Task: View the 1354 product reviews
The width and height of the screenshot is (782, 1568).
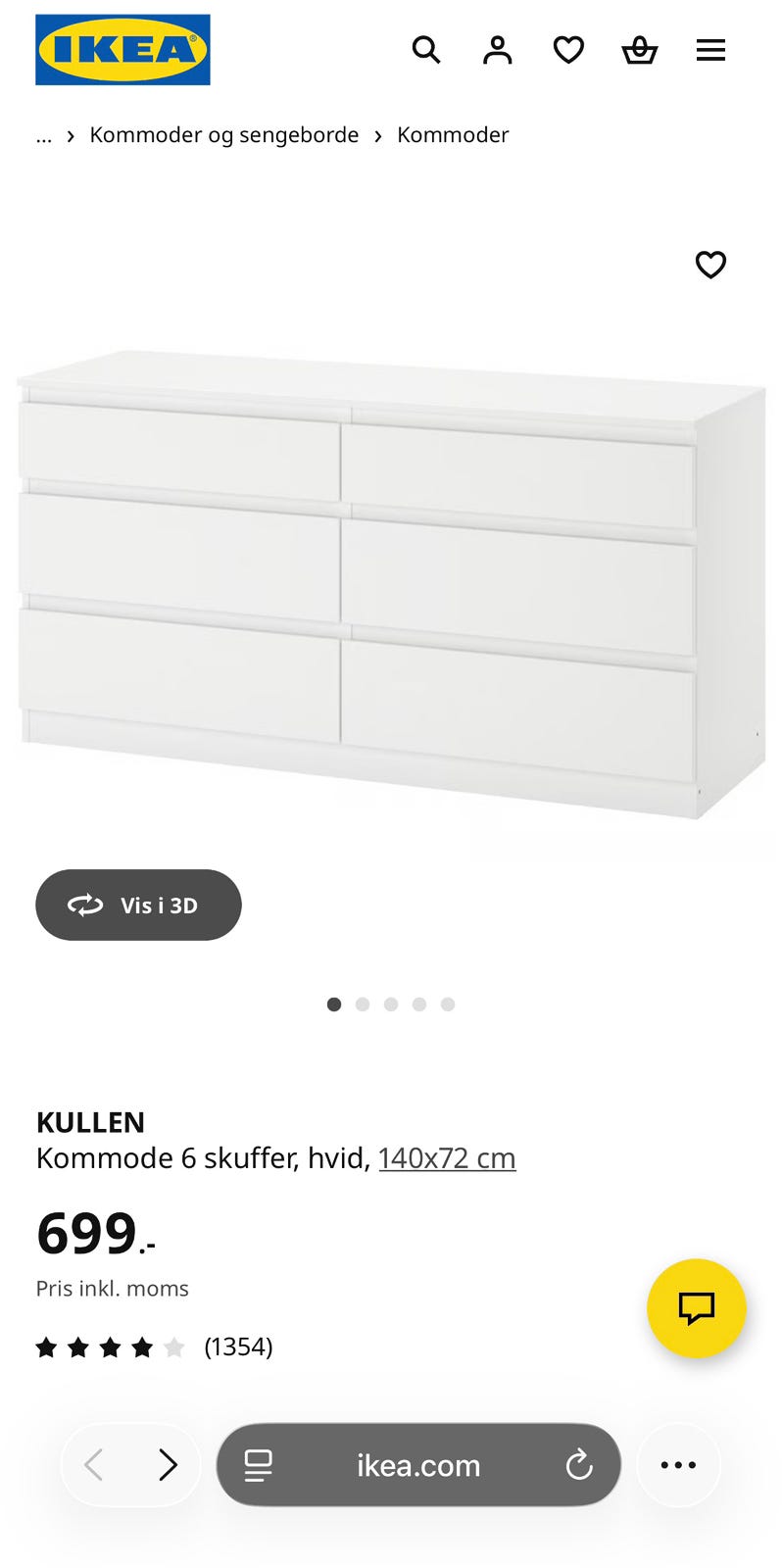Action: click(x=238, y=1347)
